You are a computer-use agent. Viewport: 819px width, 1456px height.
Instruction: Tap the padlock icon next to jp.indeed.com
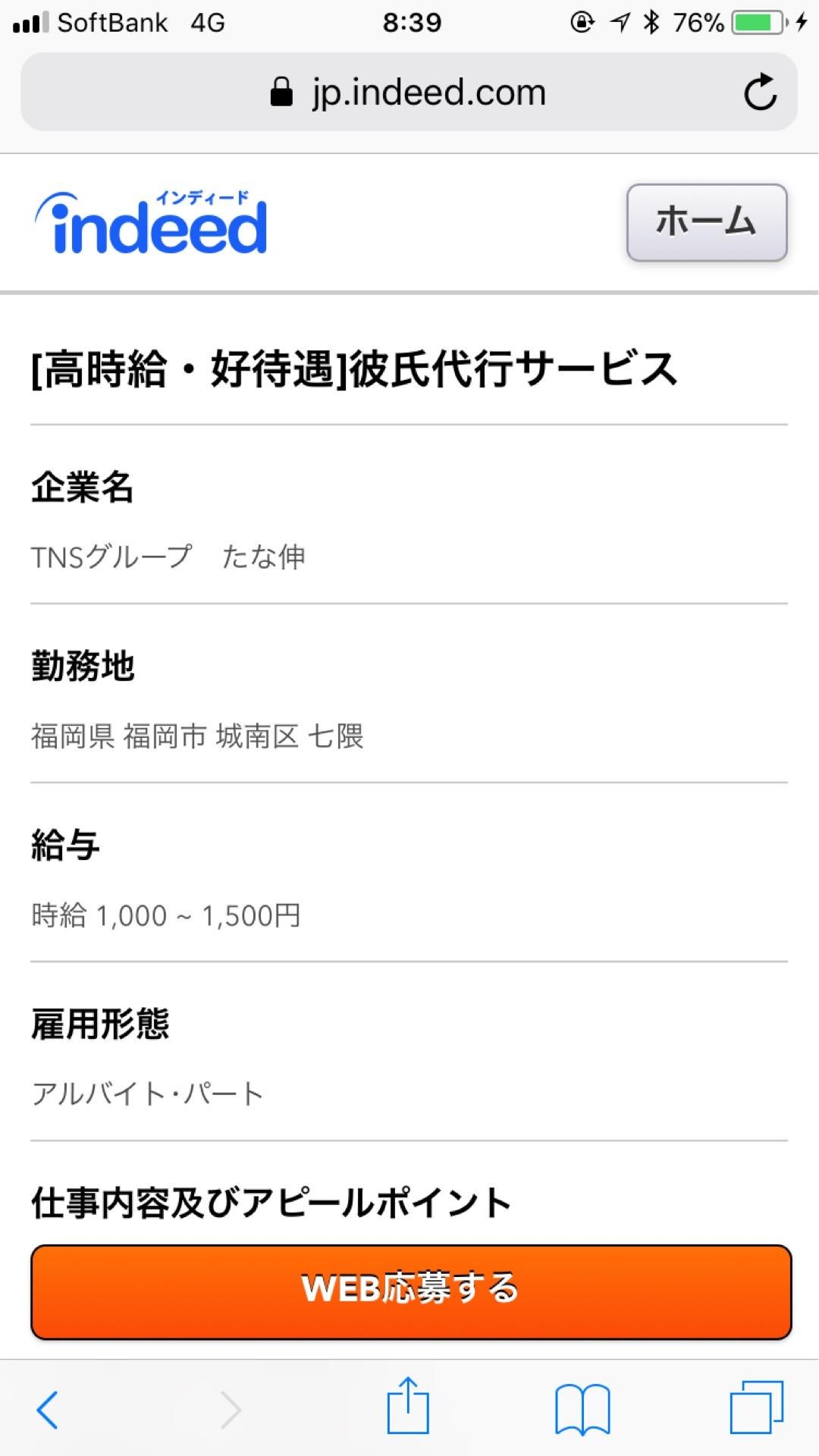281,92
